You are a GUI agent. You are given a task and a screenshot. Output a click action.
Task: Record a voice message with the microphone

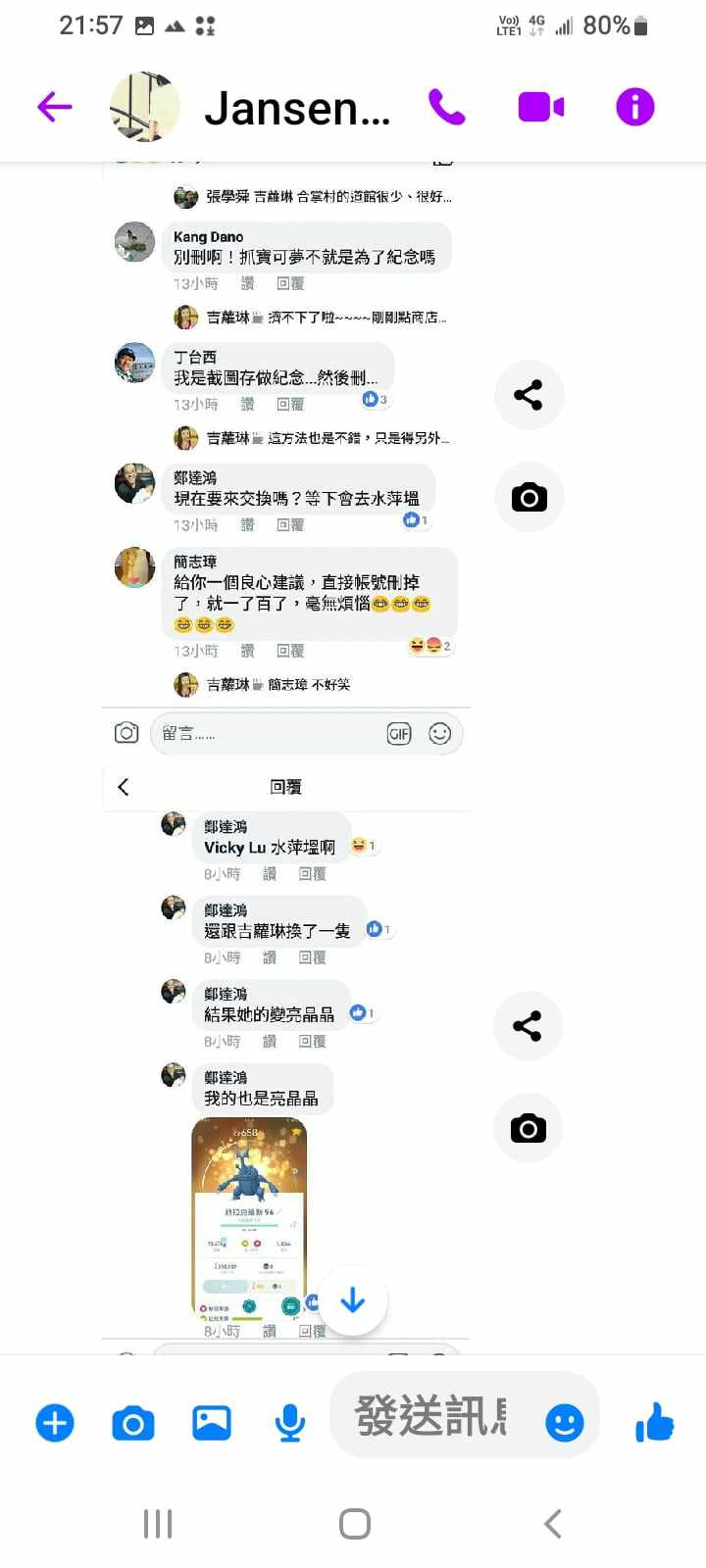[290, 1423]
